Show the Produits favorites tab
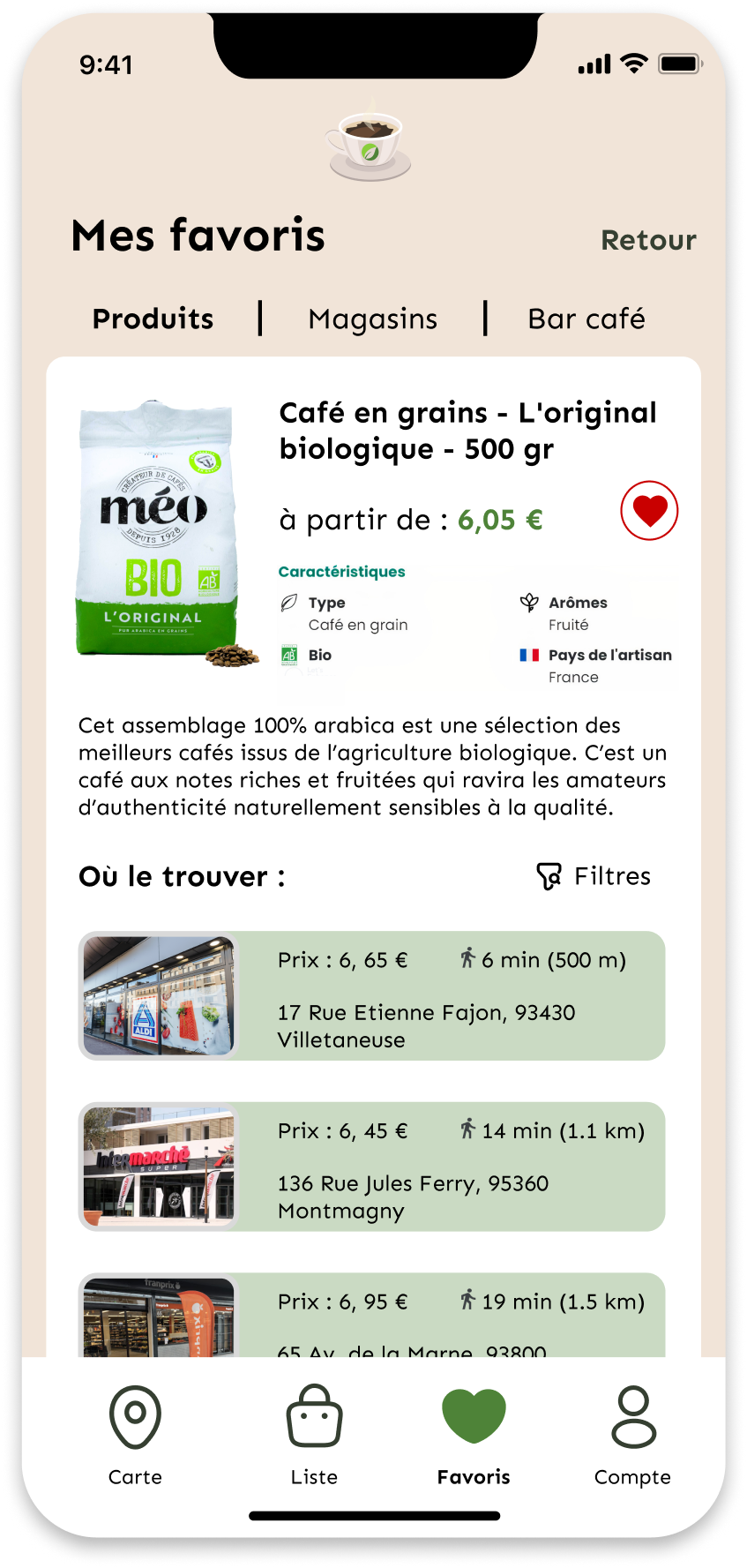747x1568 pixels. [x=153, y=319]
